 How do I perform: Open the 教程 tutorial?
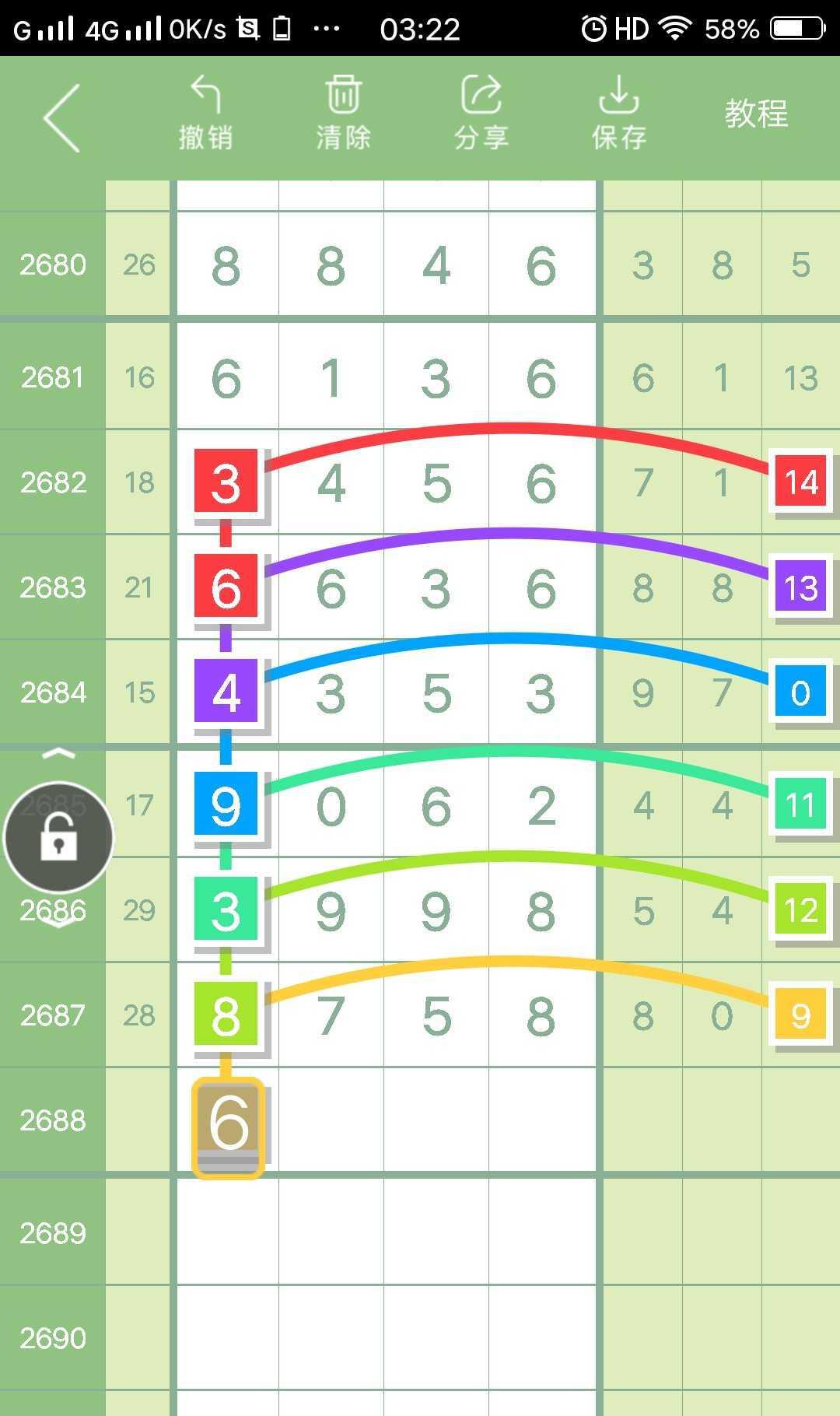pyautogui.click(x=756, y=114)
